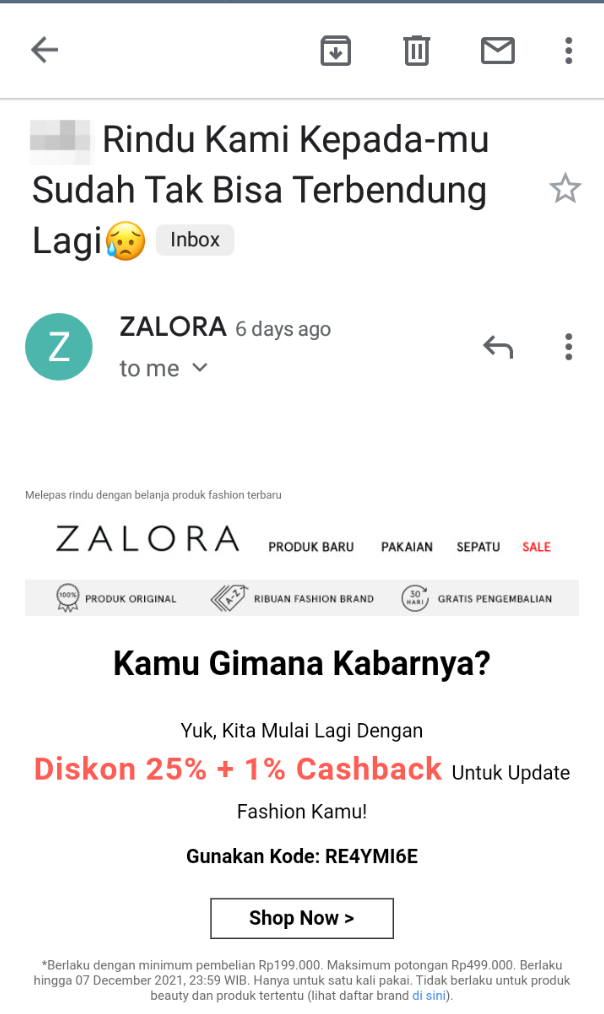Open the SEPATU category link

(x=478, y=547)
